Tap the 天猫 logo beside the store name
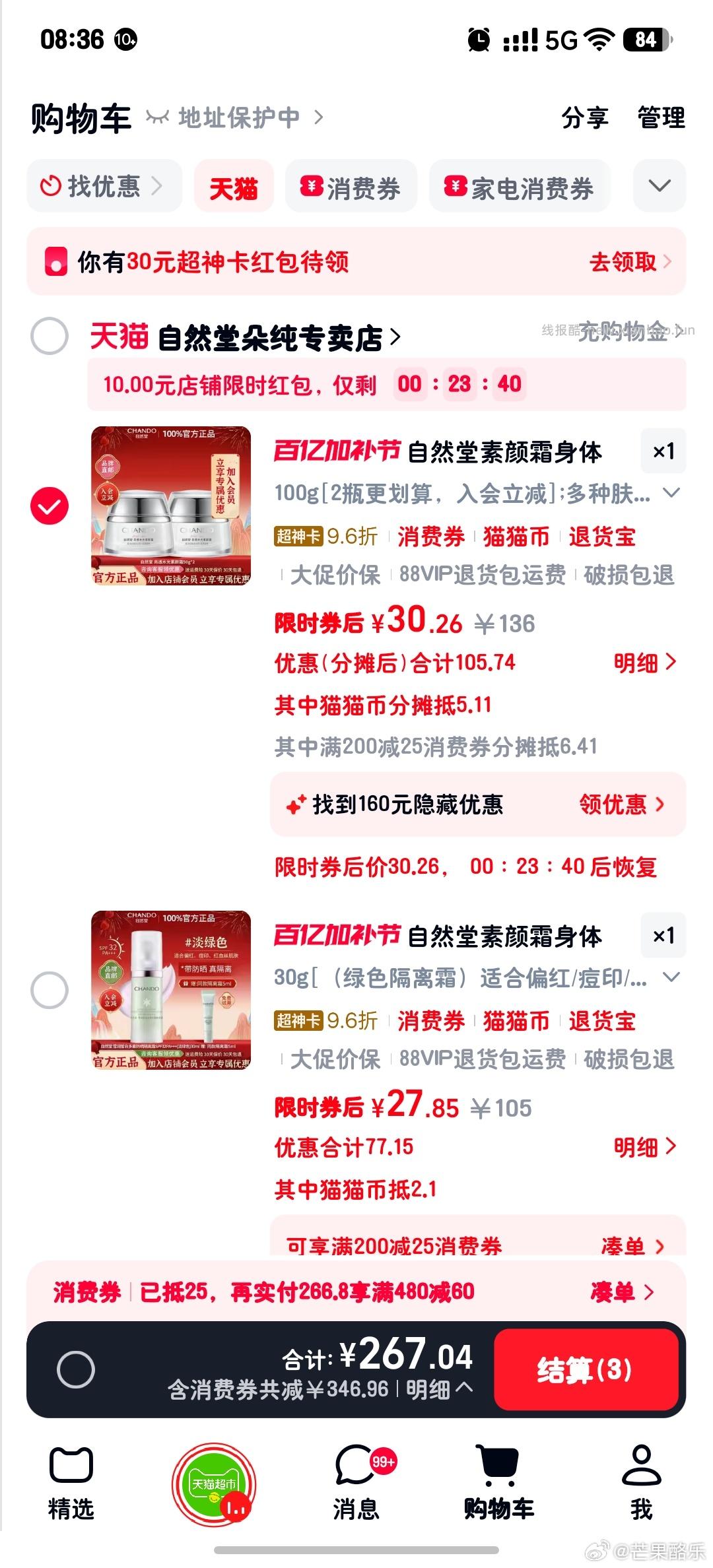This screenshot has height=1568, width=713. (x=119, y=335)
